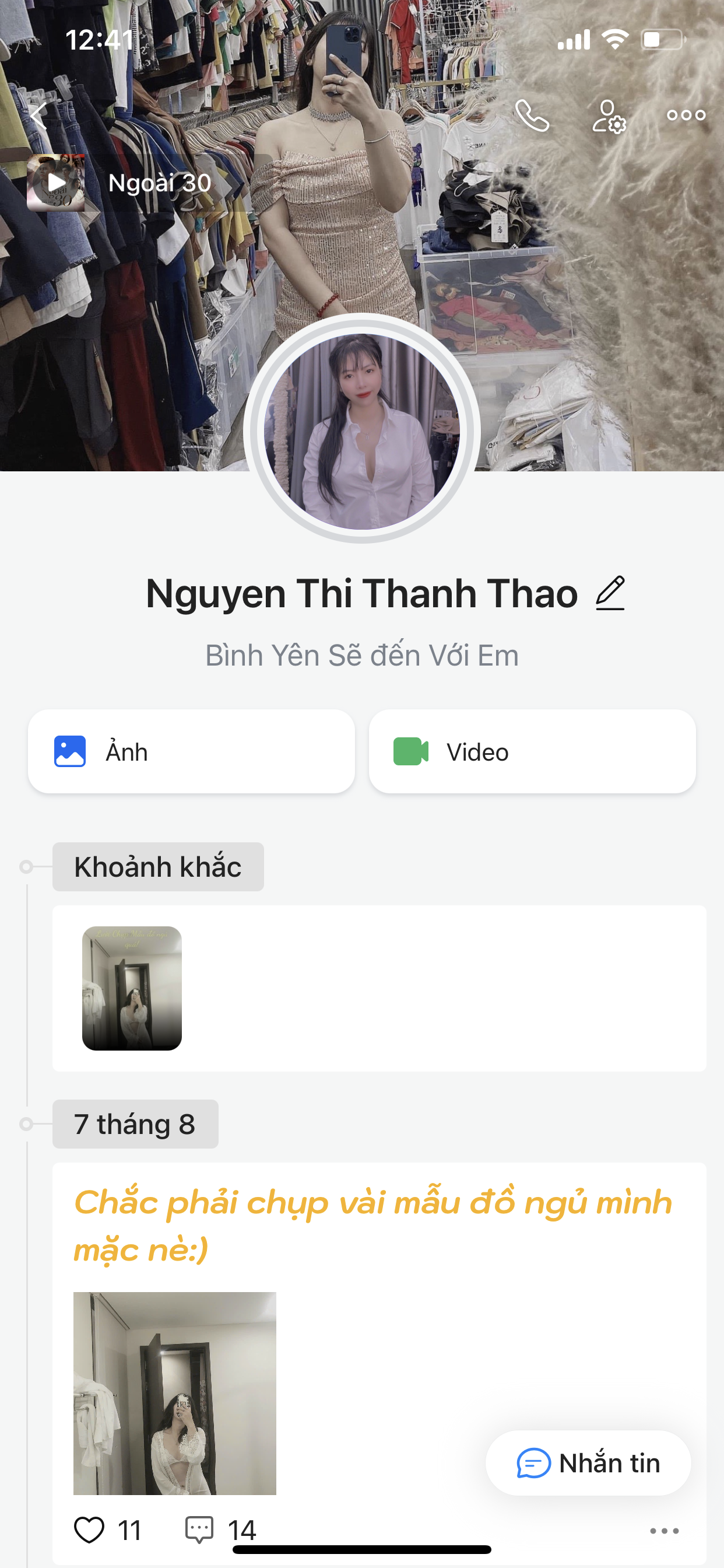Start a voice call with this contact

coord(532,116)
